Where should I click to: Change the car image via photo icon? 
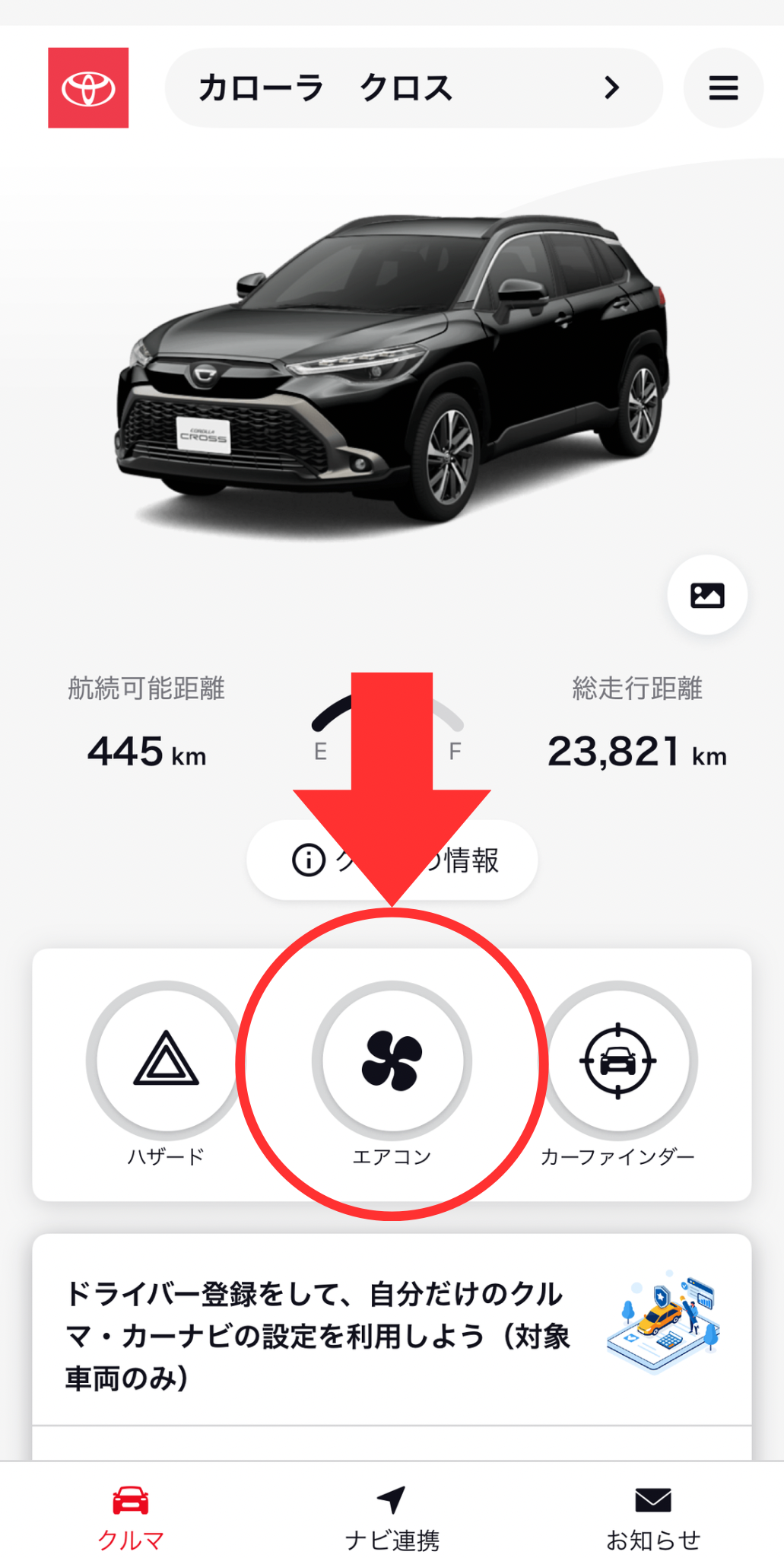(x=706, y=595)
